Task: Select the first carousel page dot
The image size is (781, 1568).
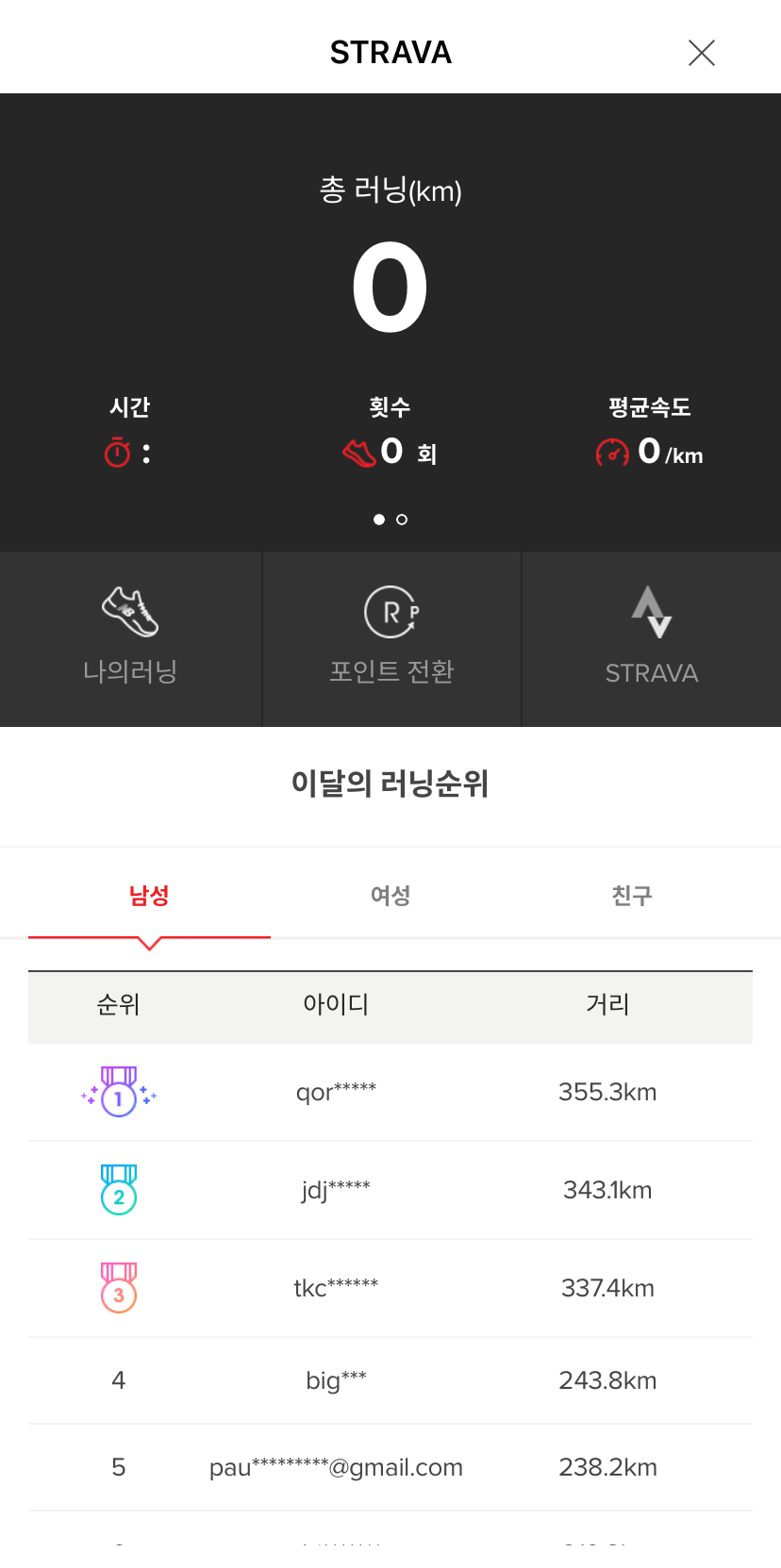Action: [x=380, y=520]
